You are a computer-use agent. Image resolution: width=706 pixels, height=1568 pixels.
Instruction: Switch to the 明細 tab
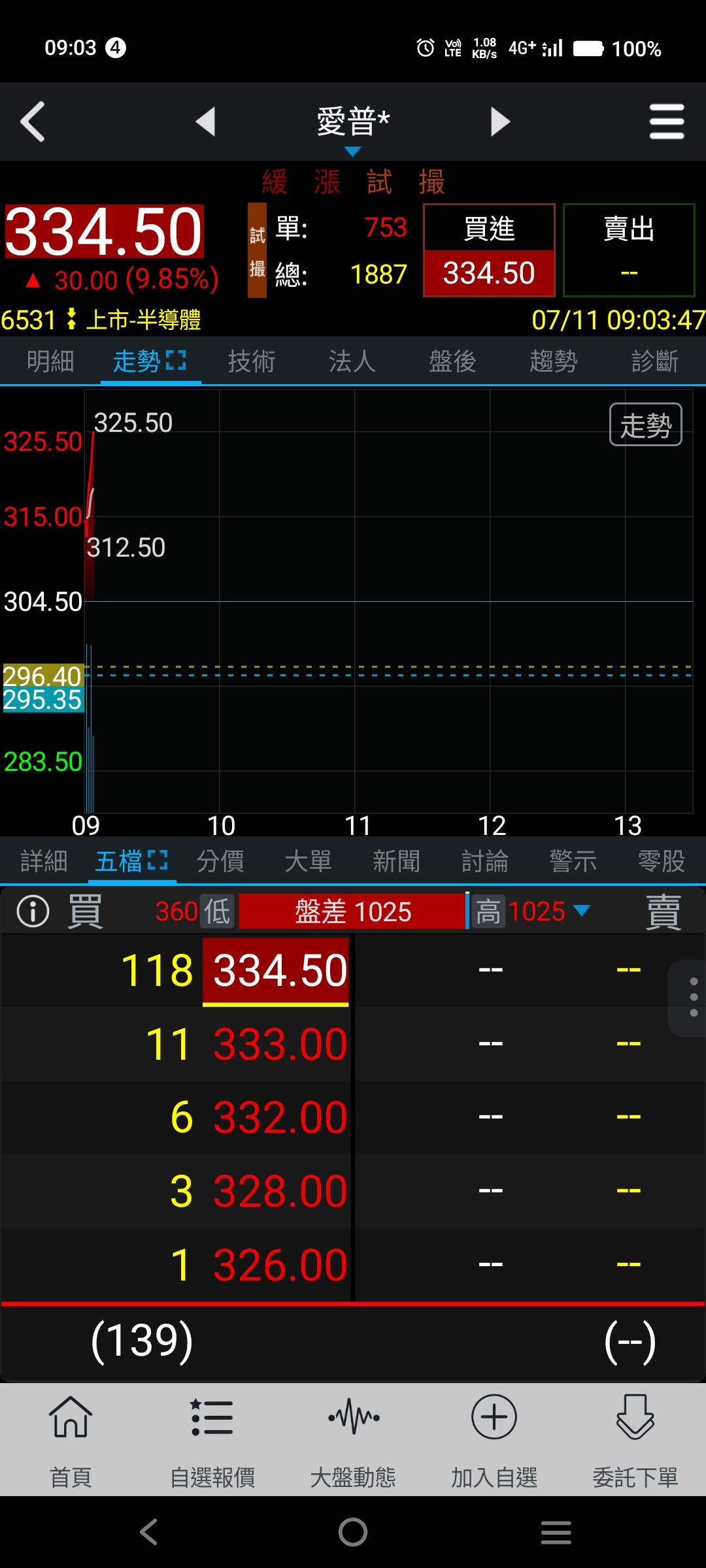(x=50, y=361)
